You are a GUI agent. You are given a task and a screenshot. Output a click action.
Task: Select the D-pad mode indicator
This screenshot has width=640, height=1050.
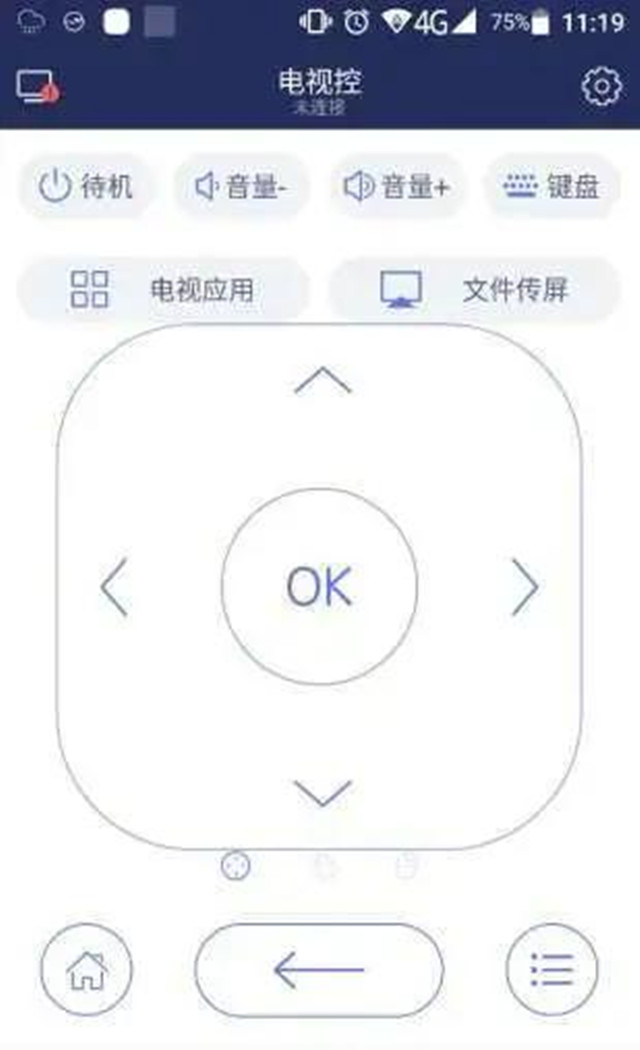coord(235,866)
